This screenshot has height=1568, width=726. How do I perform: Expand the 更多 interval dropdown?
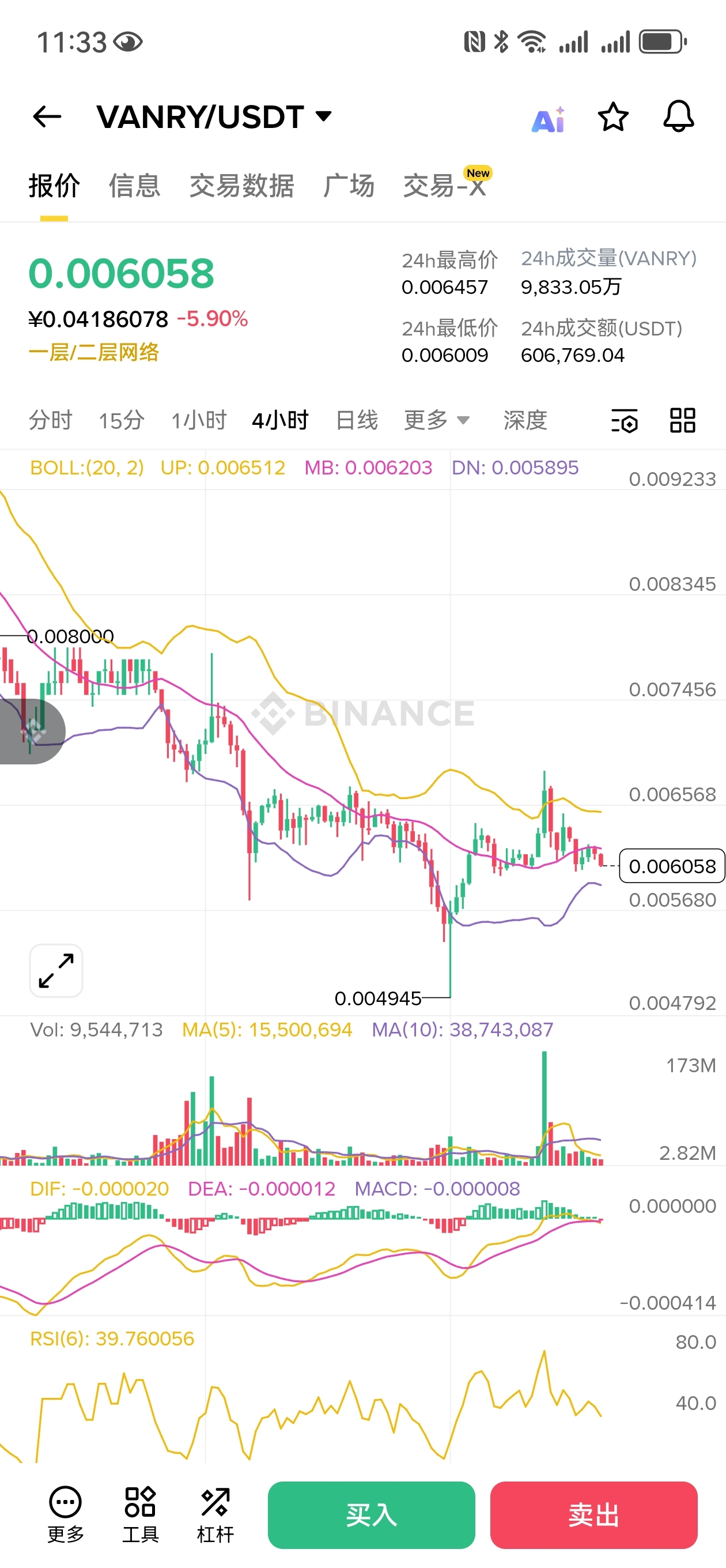click(x=436, y=420)
